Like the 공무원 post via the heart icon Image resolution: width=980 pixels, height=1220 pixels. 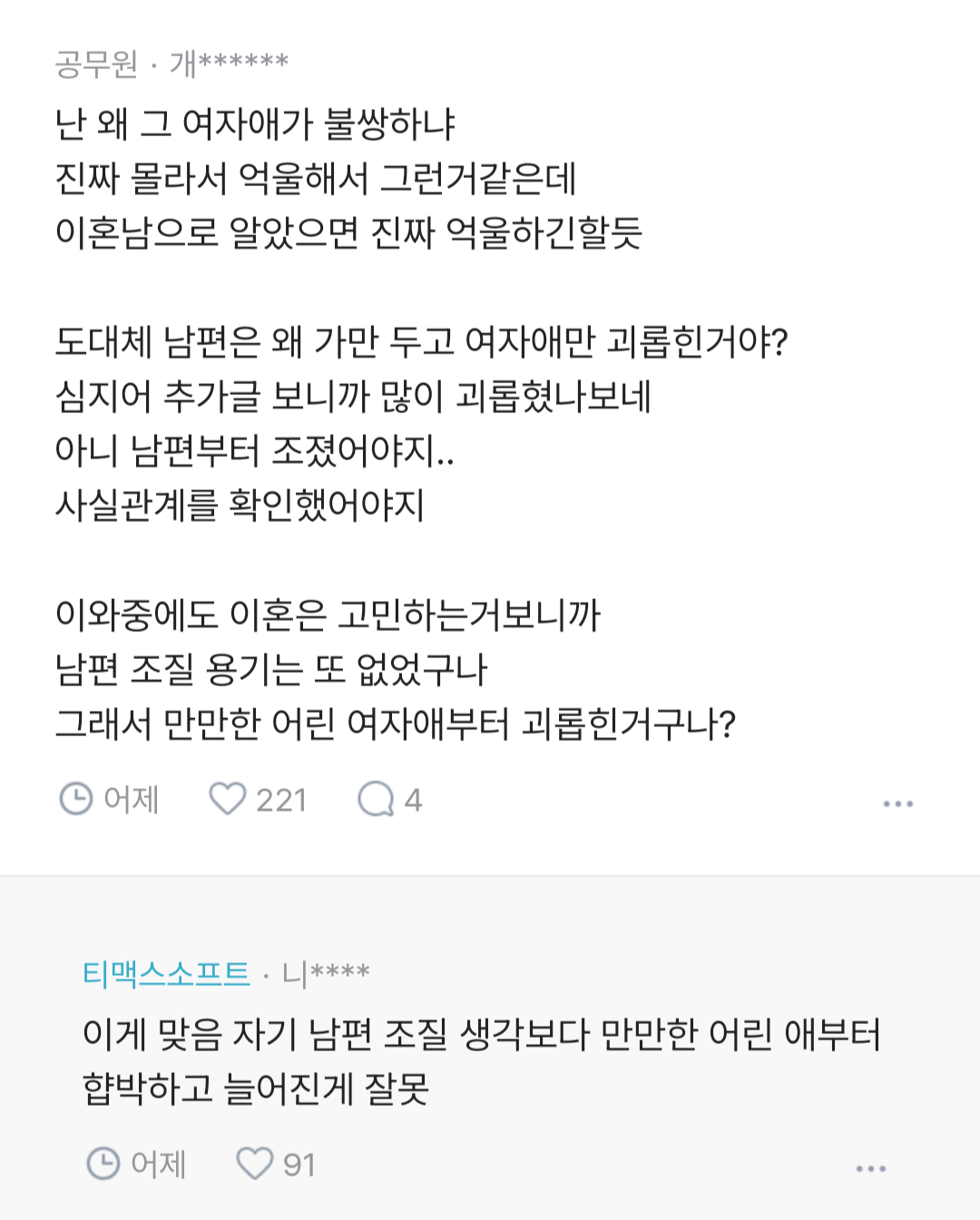point(229,799)
